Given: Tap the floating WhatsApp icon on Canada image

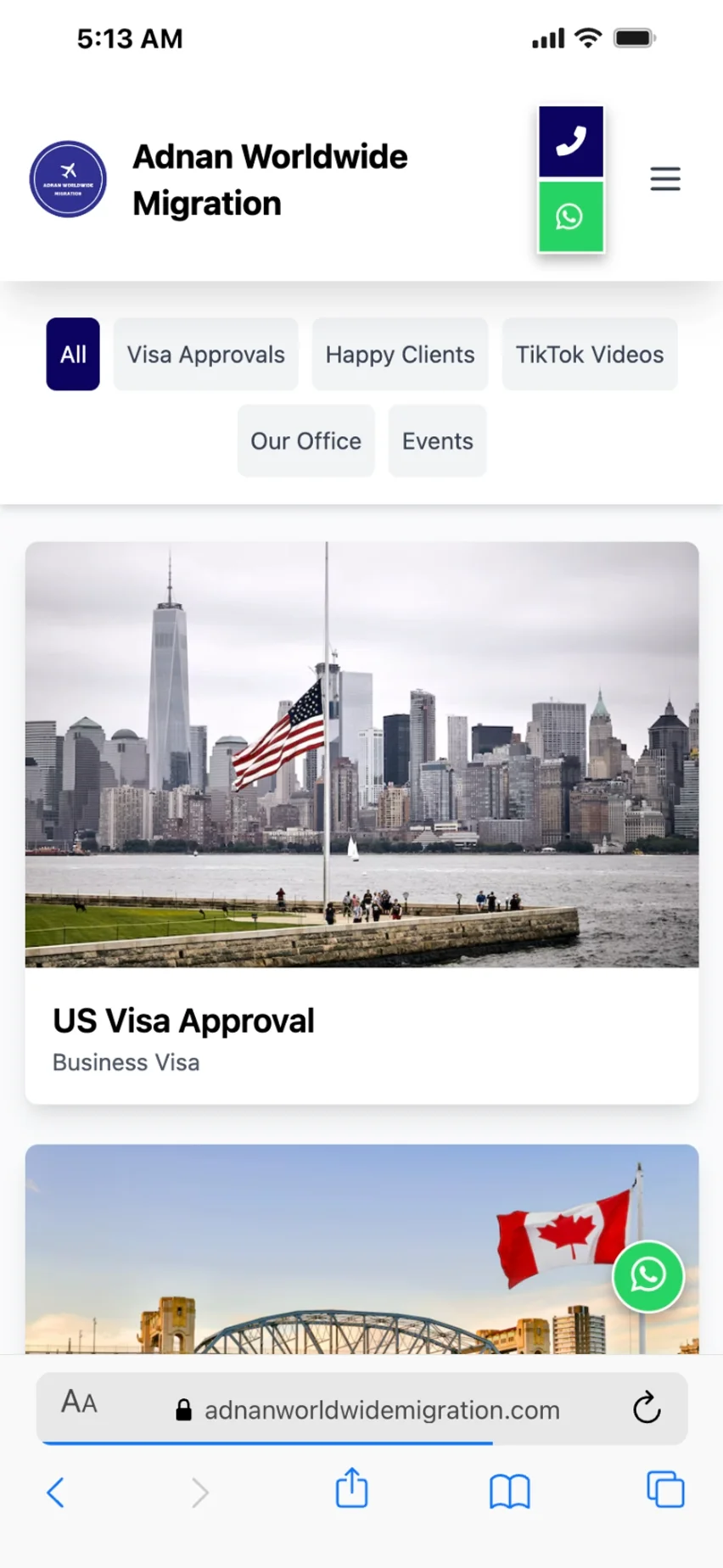Looking at the screenshot, I should point(647,1275).
